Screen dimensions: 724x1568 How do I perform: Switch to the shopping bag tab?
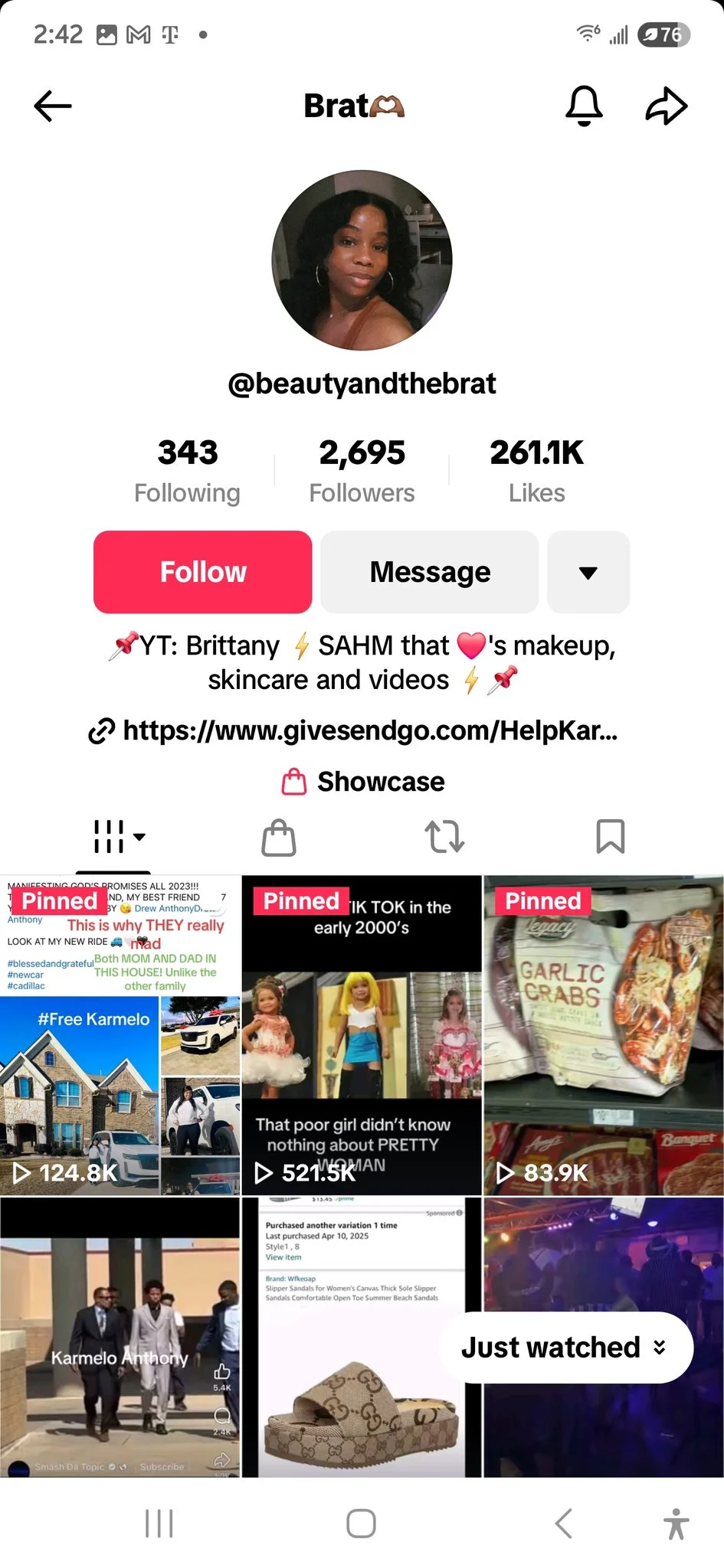pos(279,837)
